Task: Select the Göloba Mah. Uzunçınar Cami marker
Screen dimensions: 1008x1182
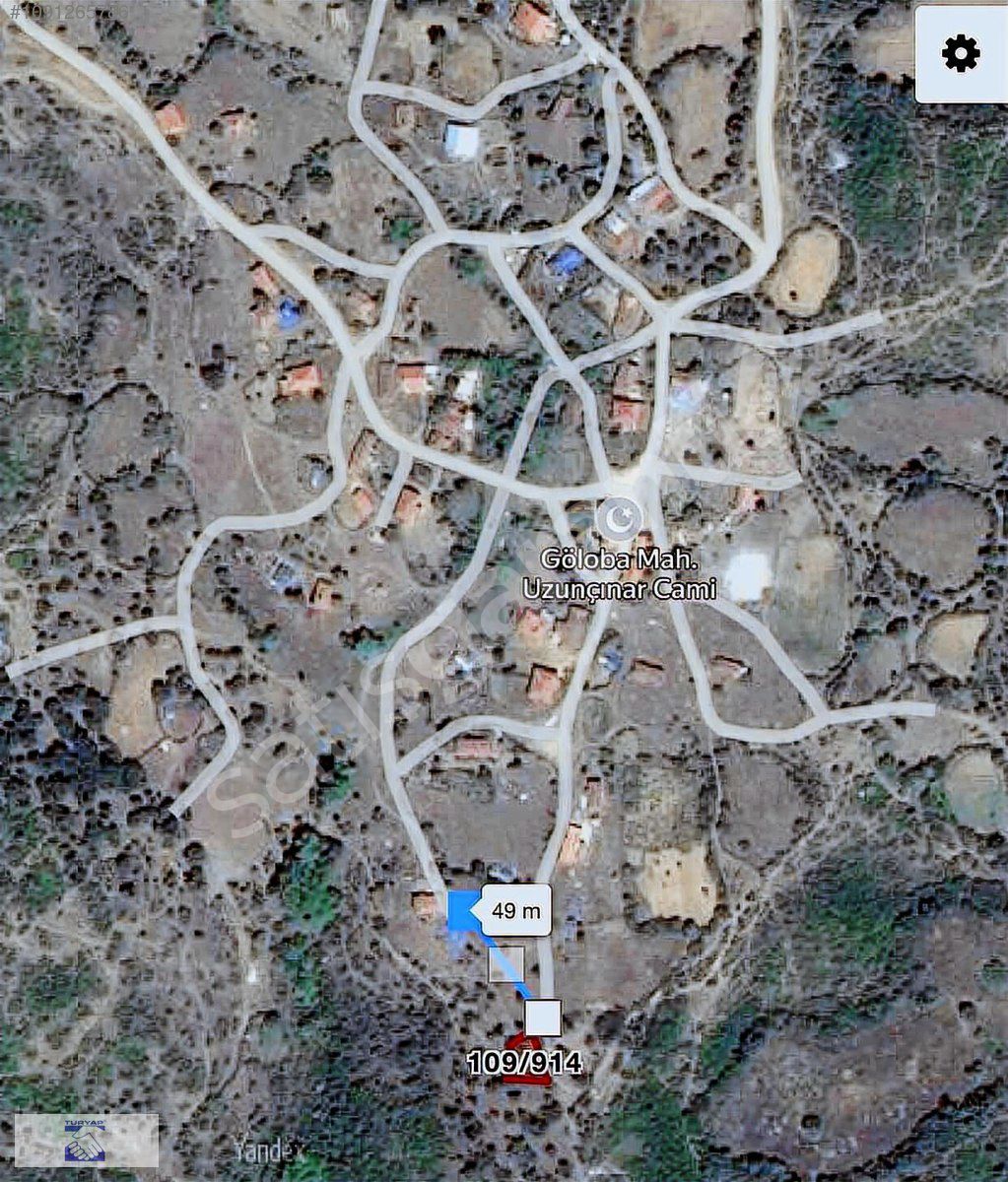Action: tap(619, 516)
